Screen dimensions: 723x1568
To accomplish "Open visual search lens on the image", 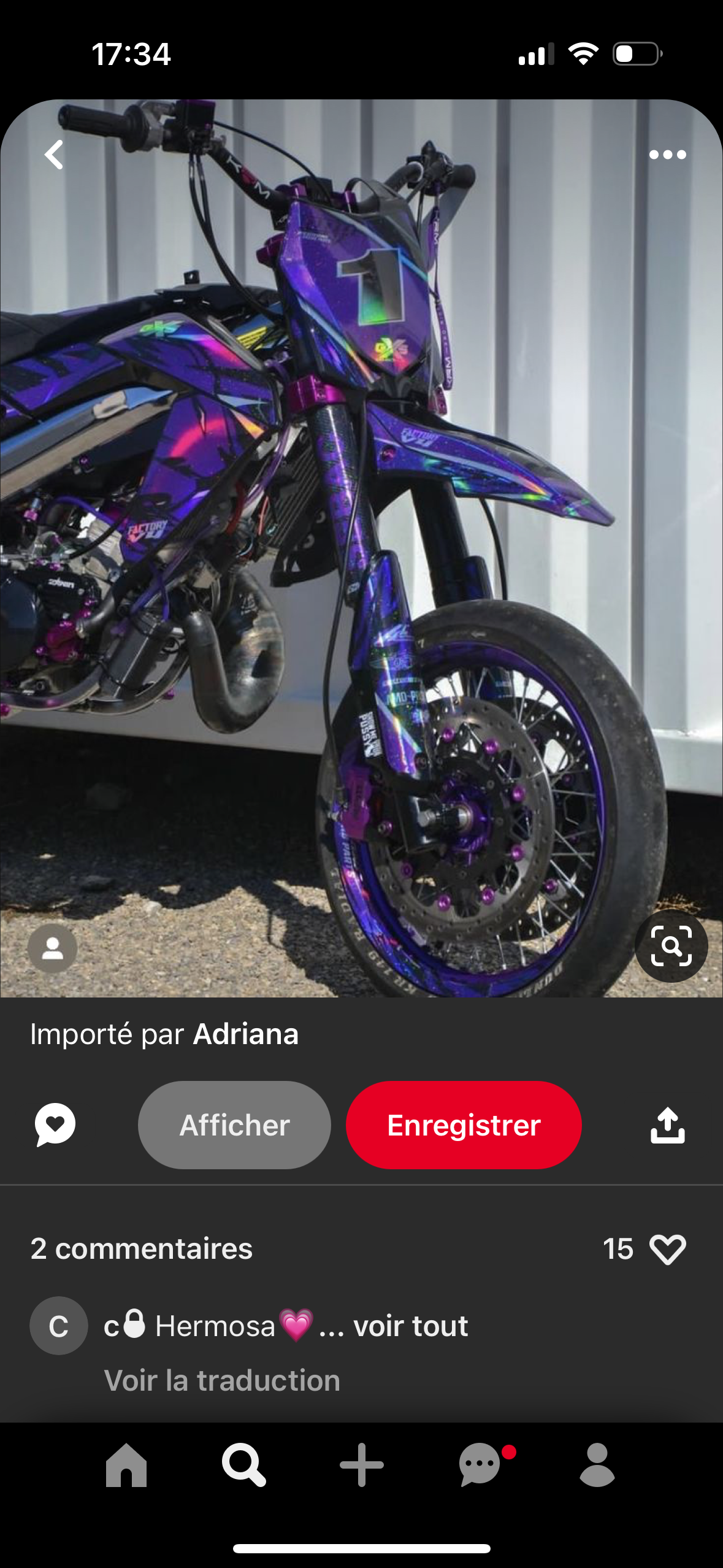I will pos(671,946).
